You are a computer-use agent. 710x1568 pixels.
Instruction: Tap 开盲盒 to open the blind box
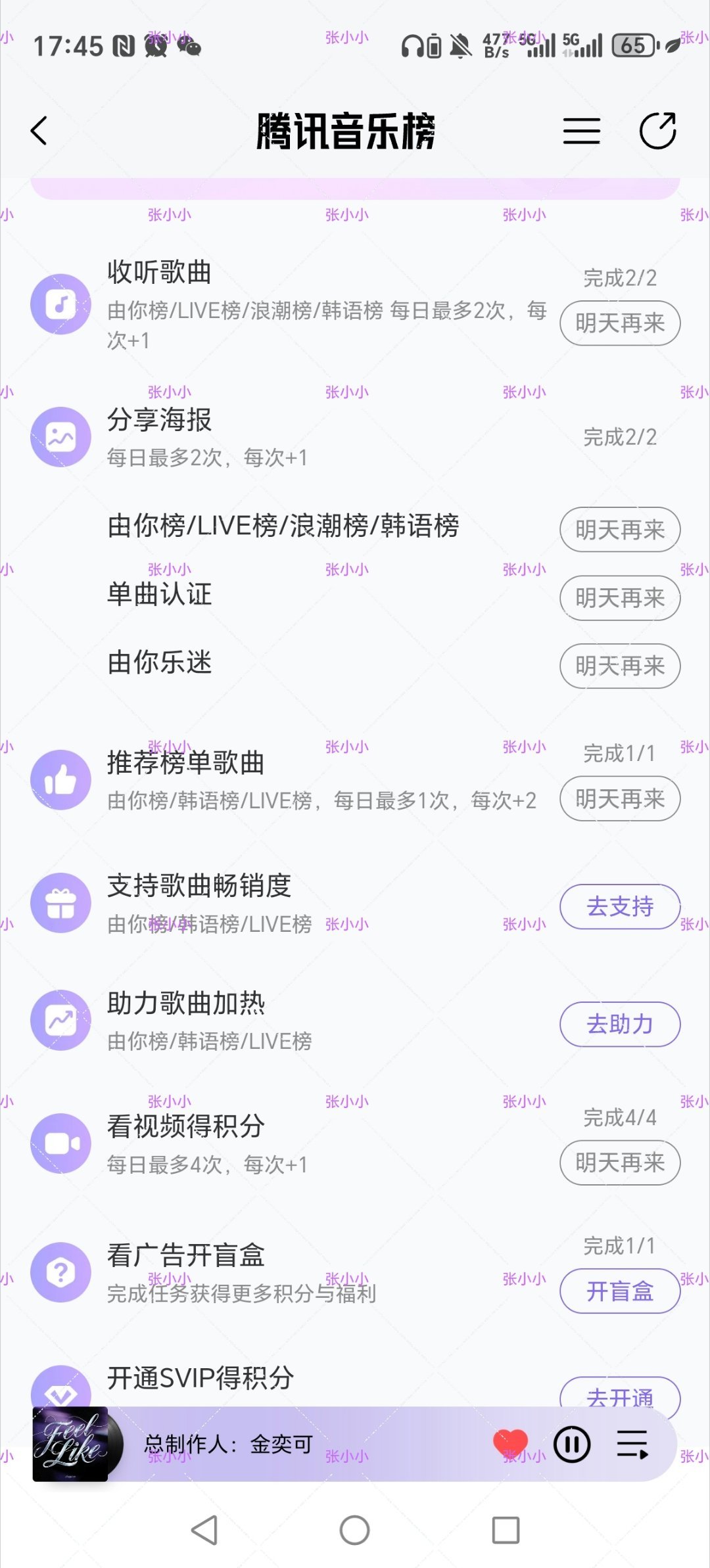619,1290
